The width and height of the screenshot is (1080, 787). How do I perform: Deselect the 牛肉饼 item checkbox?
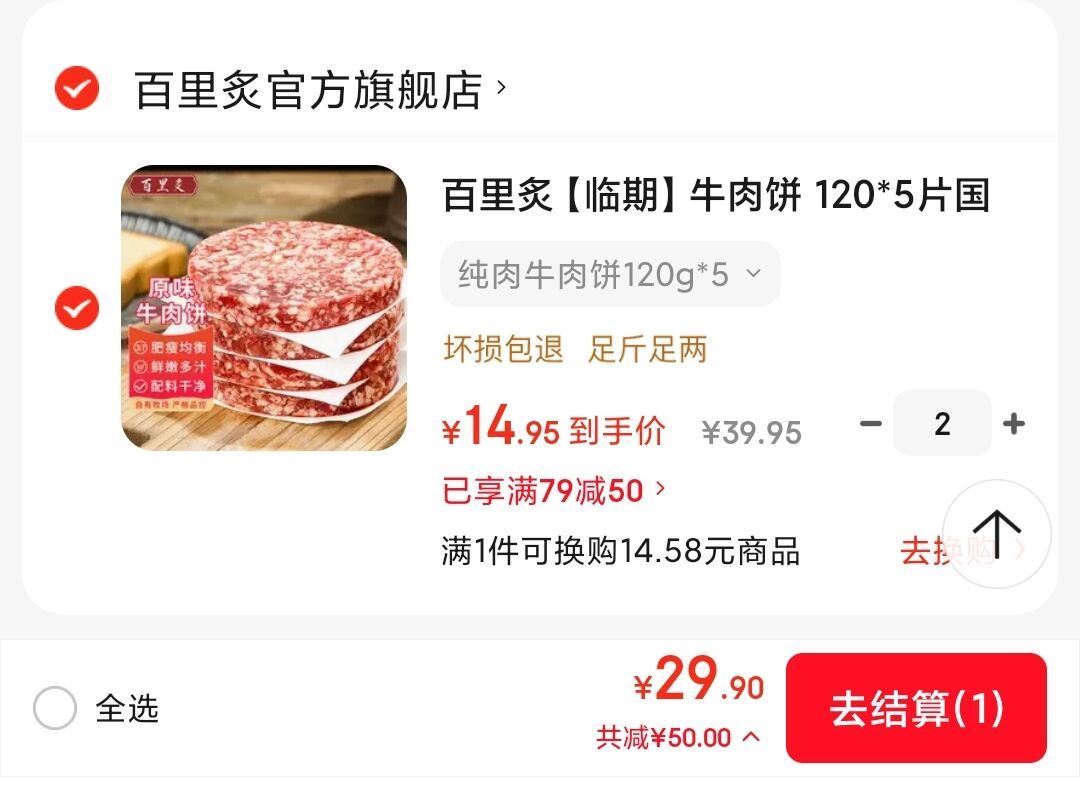[76, 307]
